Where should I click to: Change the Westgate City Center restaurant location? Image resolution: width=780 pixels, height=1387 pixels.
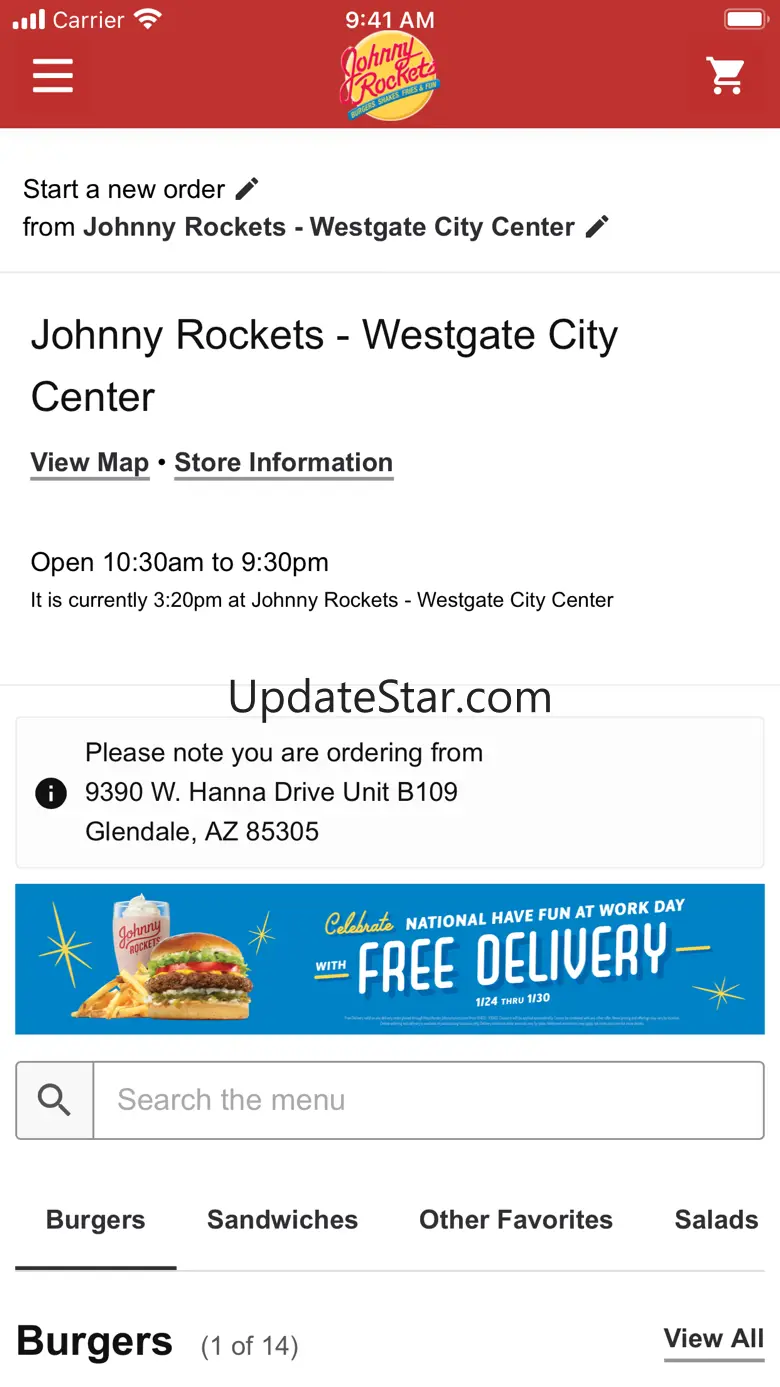[597, 227]
